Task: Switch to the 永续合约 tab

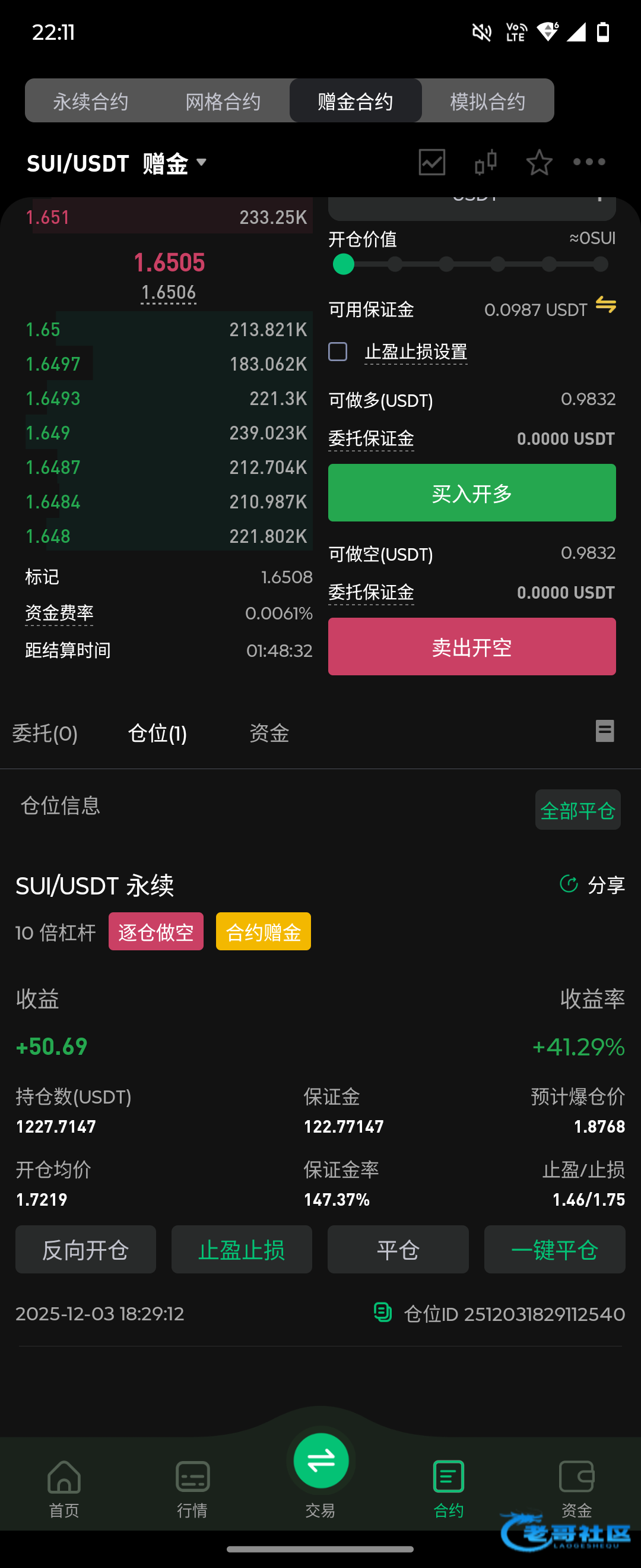Action: (x=91, y=101)
